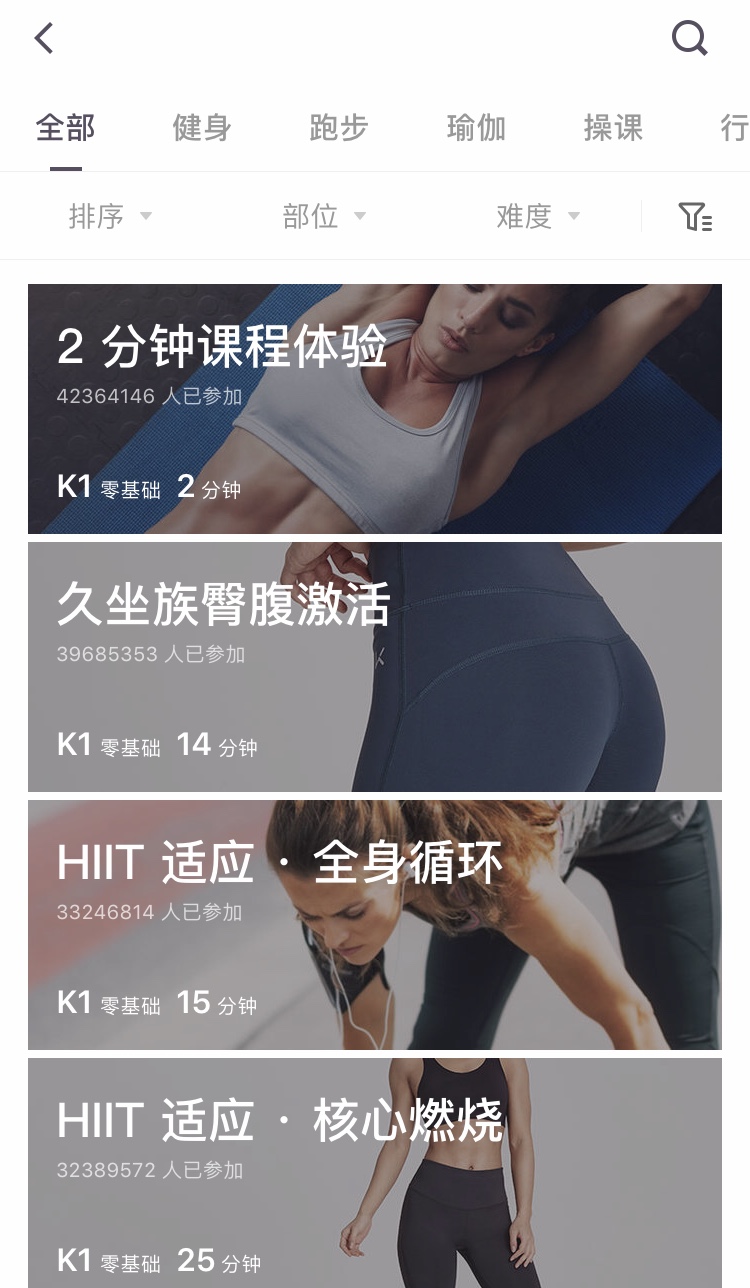Switch to the 全部 tab

click(65, 129)
